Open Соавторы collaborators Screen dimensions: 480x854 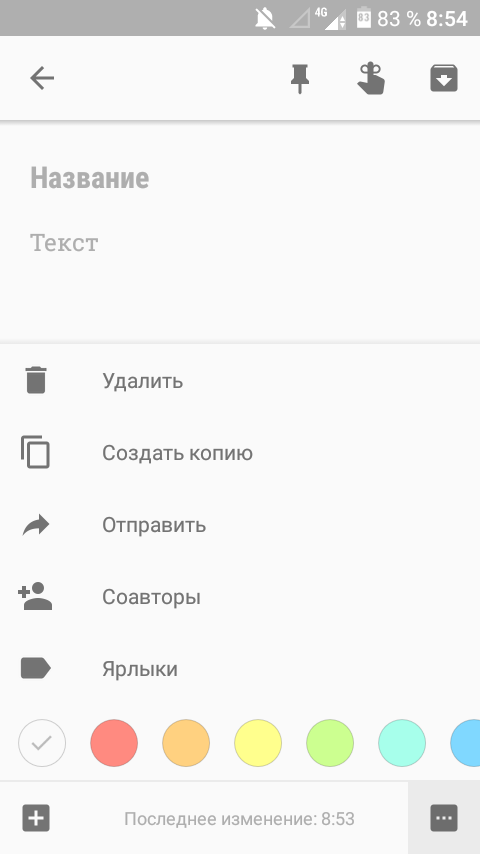[240, 596]
